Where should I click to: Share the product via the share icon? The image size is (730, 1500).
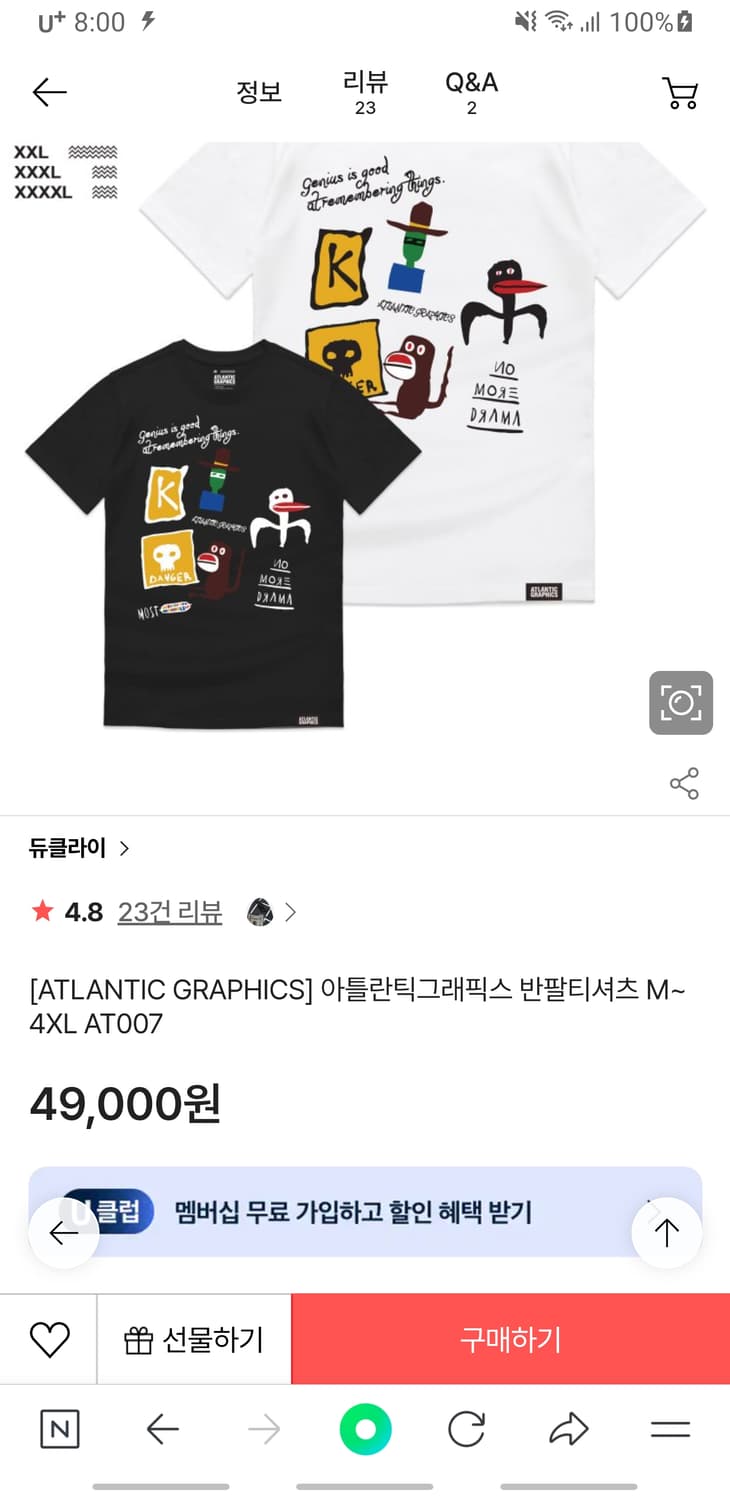683,784
